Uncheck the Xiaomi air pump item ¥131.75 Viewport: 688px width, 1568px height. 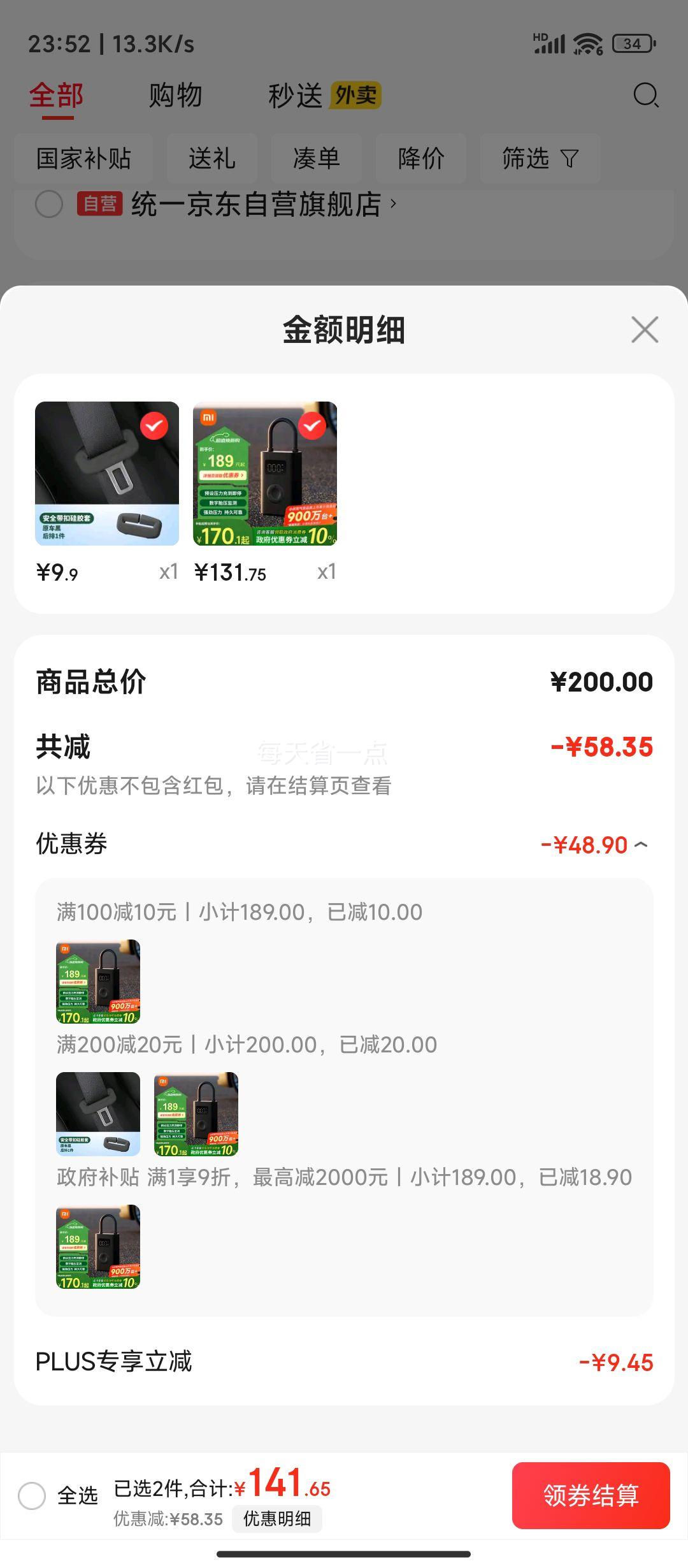312,426
